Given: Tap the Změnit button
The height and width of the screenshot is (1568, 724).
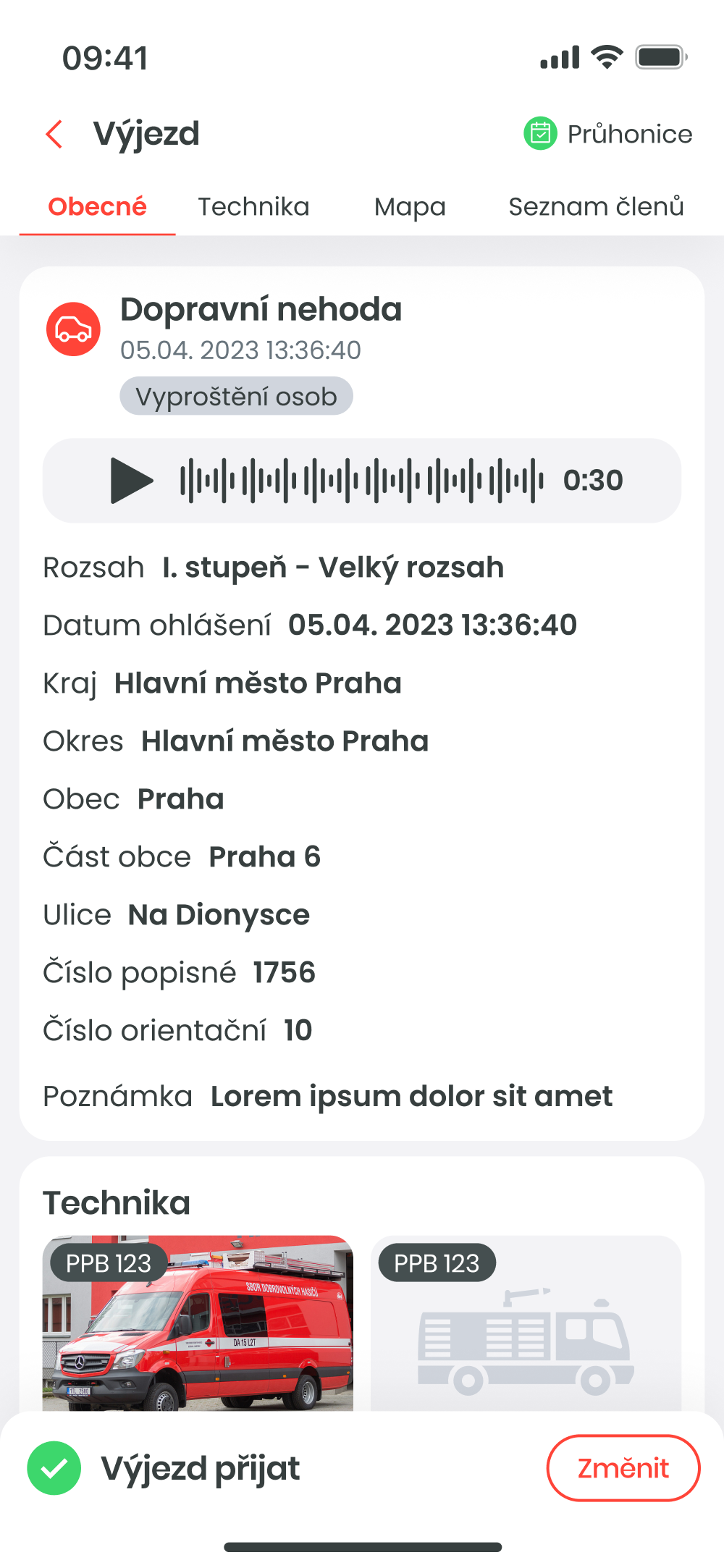Looking at the screenshot, I should pyautogui.click(x=623, y=1468).
